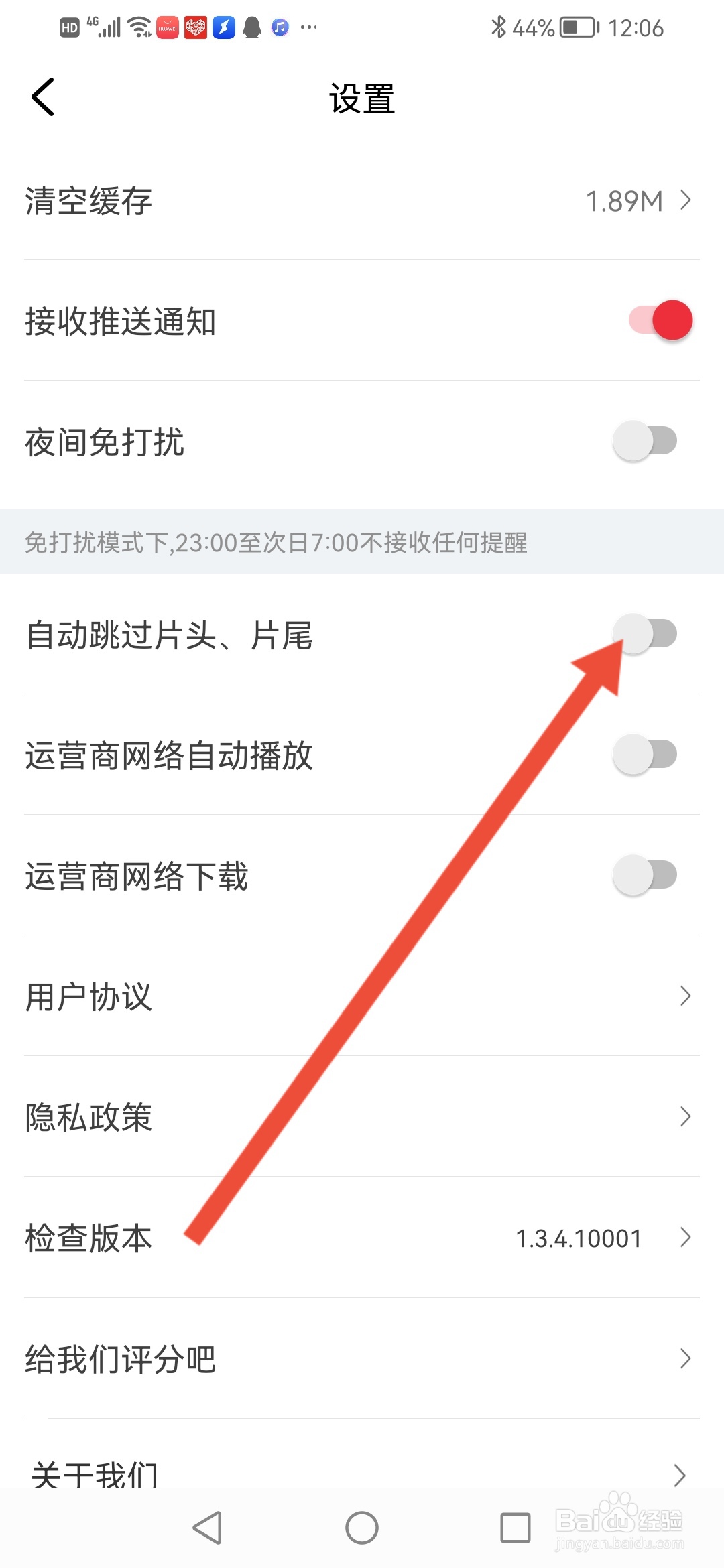Turn on 自动跳过片头、片尾 auto-skip
The width and height of the screenshot is (724, 1568).
pos(646,633)
